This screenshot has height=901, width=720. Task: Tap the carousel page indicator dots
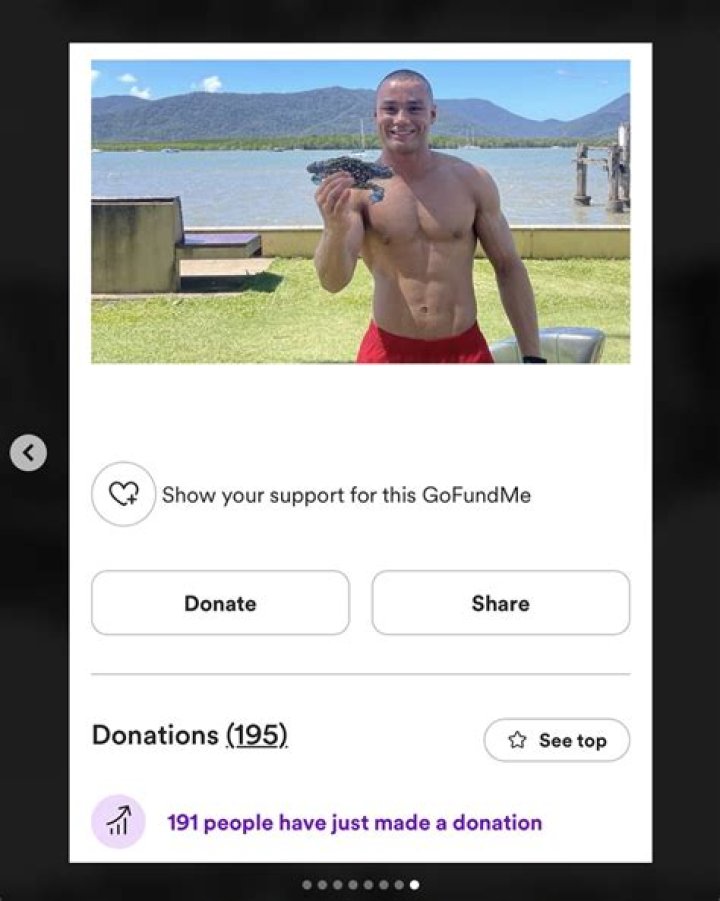[360, 884]
